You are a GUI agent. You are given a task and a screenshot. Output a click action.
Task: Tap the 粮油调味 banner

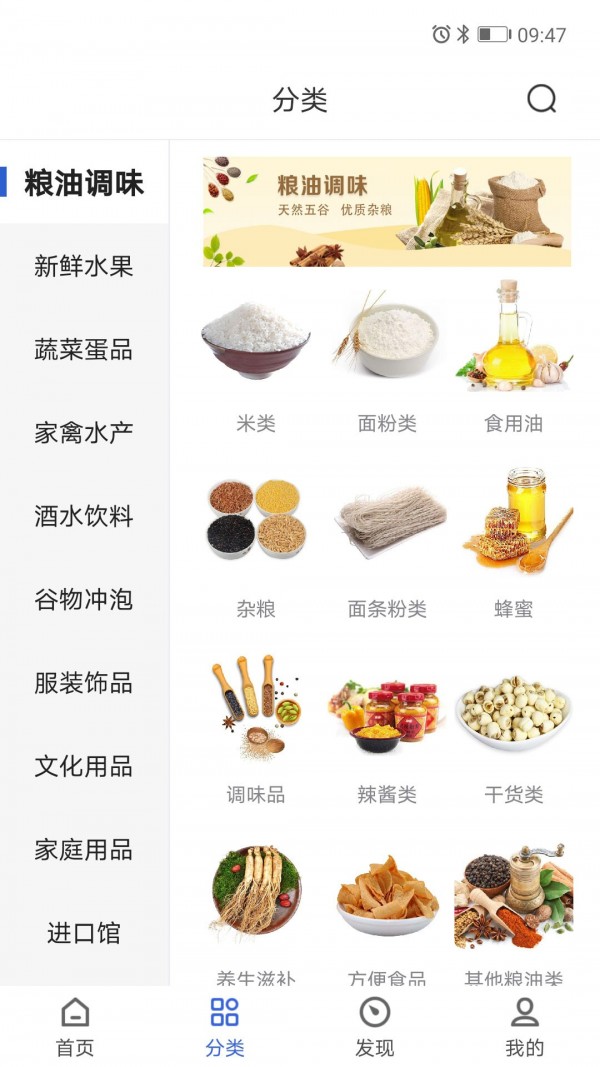click(x=386, y=211)
